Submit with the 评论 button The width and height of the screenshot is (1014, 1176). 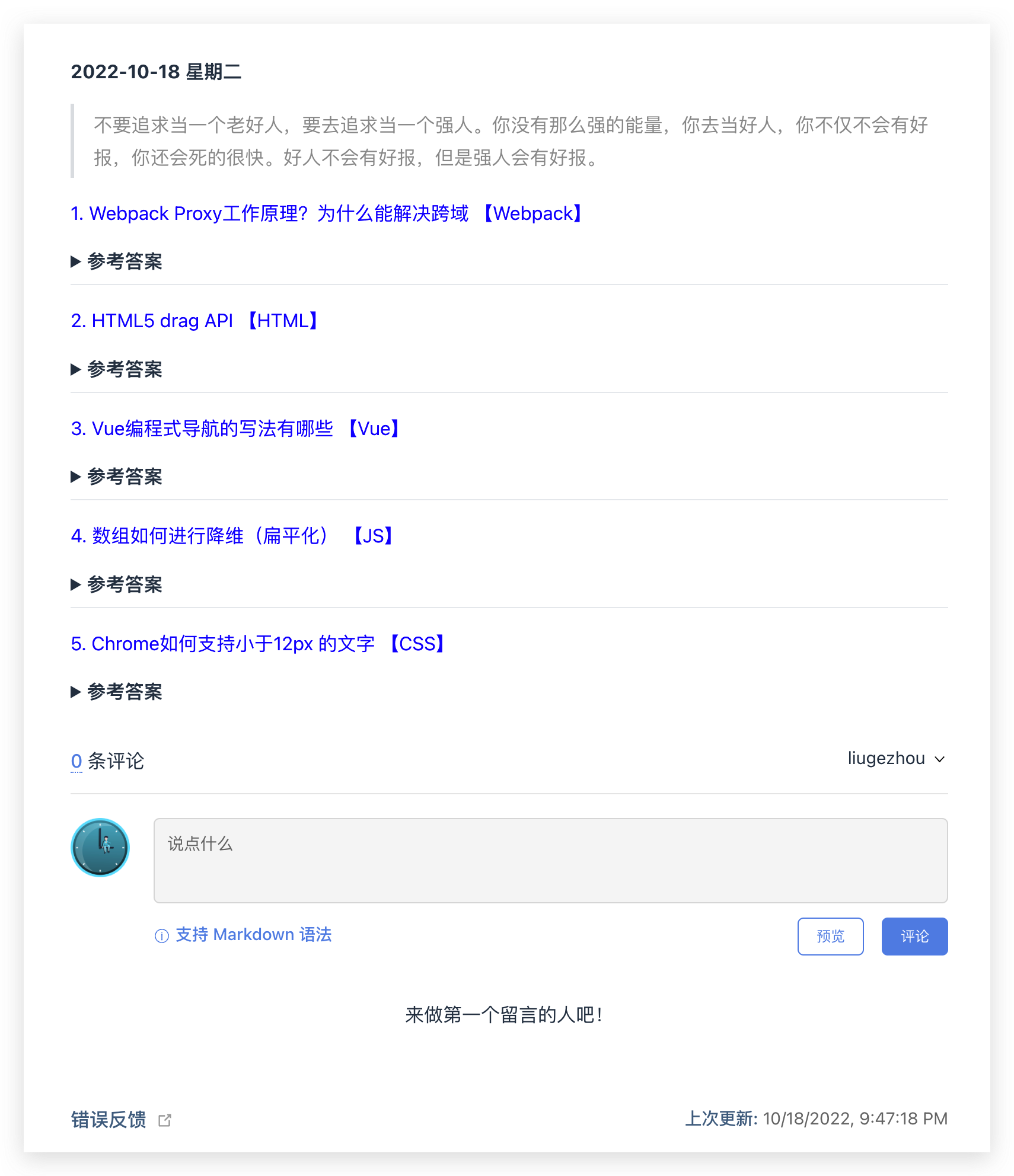(914, 937)
